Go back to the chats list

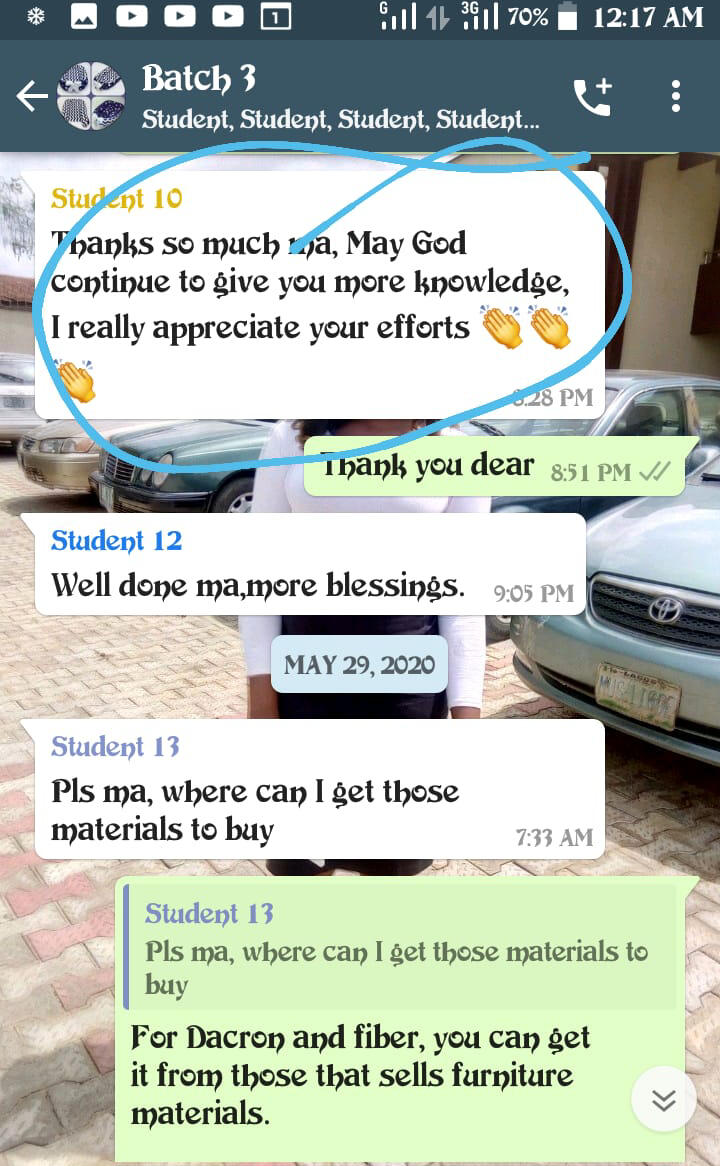point(31,96)
